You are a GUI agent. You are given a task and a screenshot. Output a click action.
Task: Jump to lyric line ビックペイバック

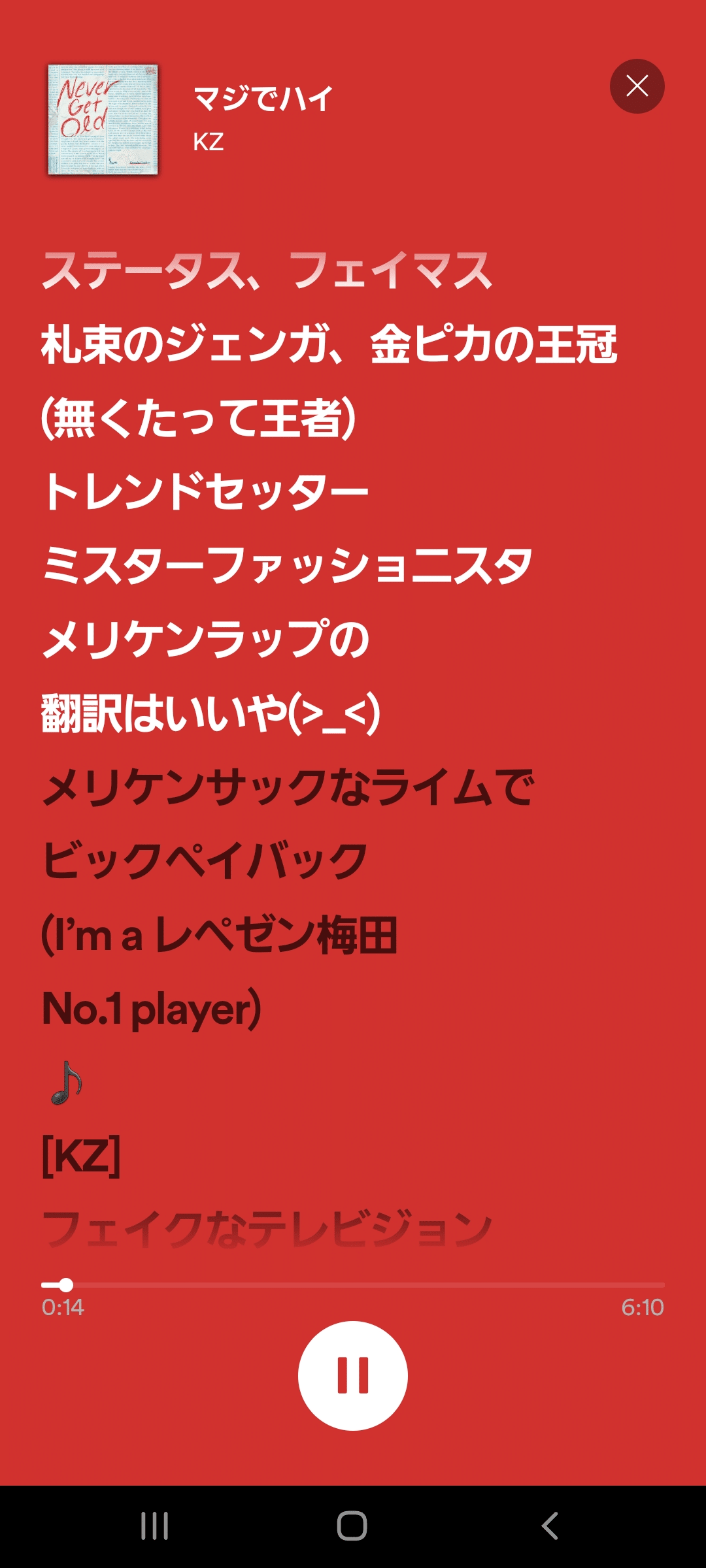click(205, 860)
